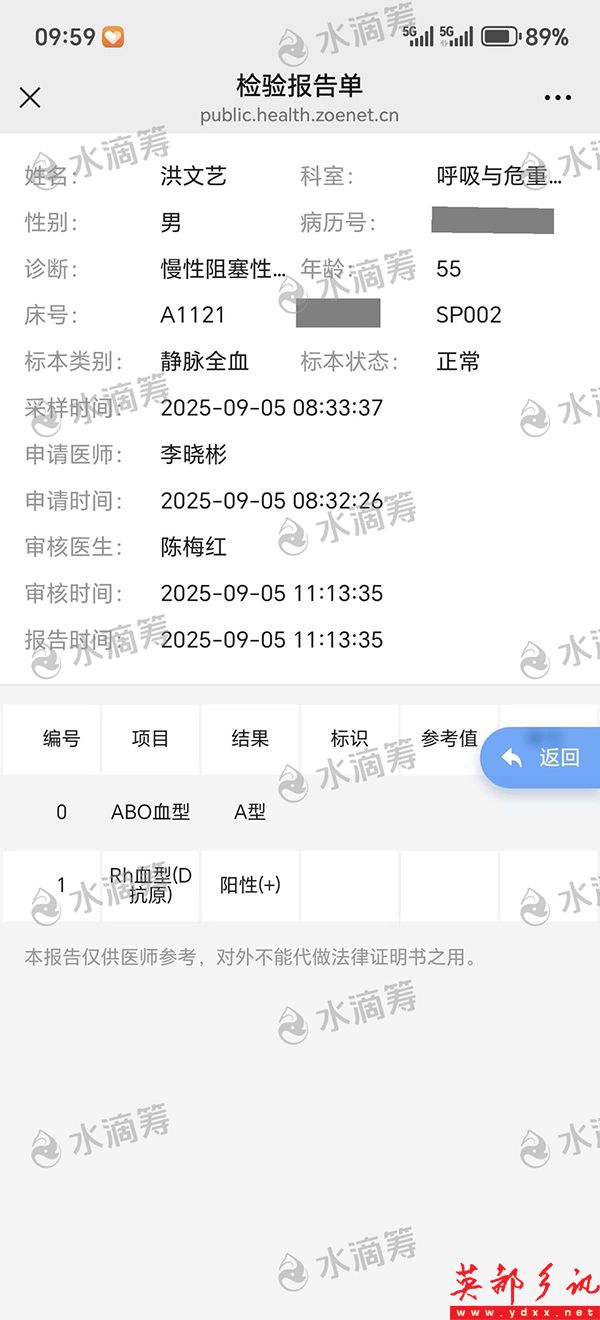This screenshot has width=600, height=1320.
Task: Close the lab report page
Action: coord(30,97)
